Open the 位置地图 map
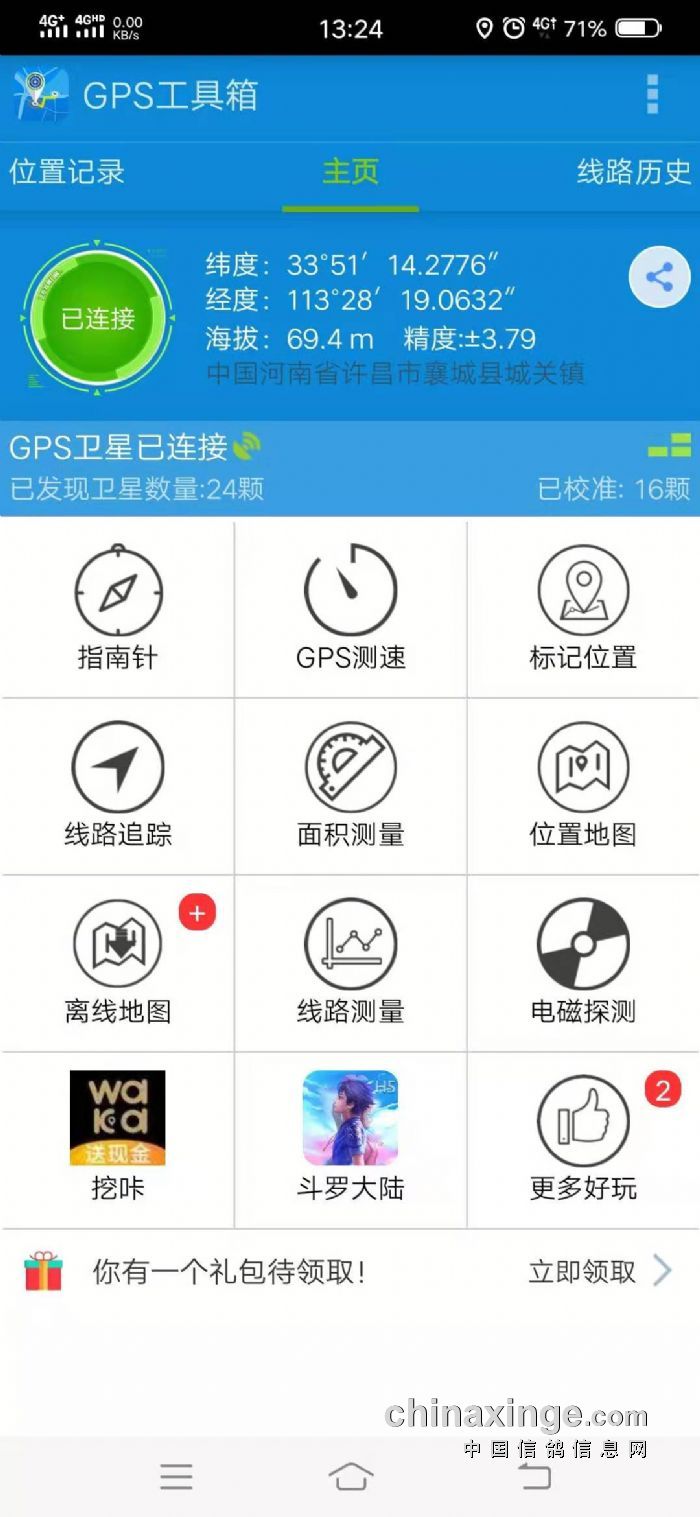This screenshot has width=700, height=1517. (583, 785)
